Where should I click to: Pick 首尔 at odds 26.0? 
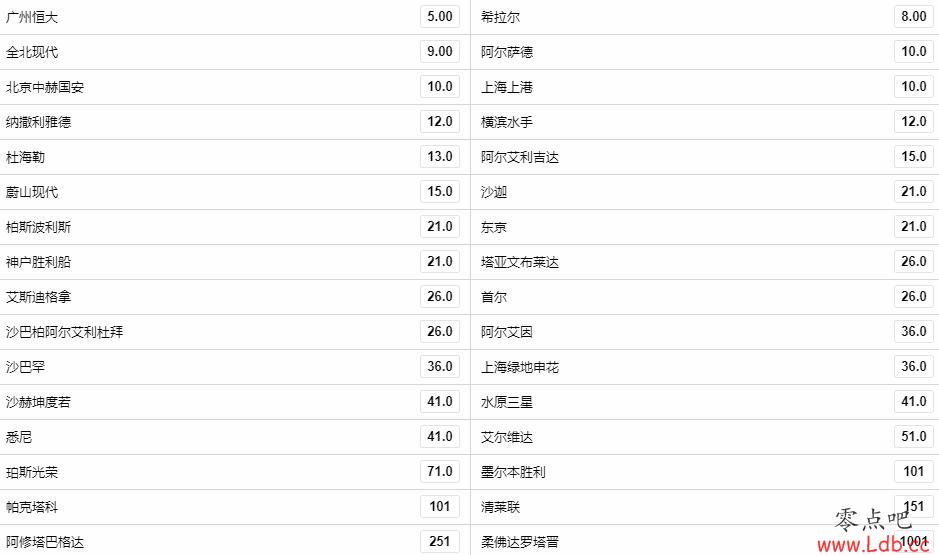pos(914,296)
